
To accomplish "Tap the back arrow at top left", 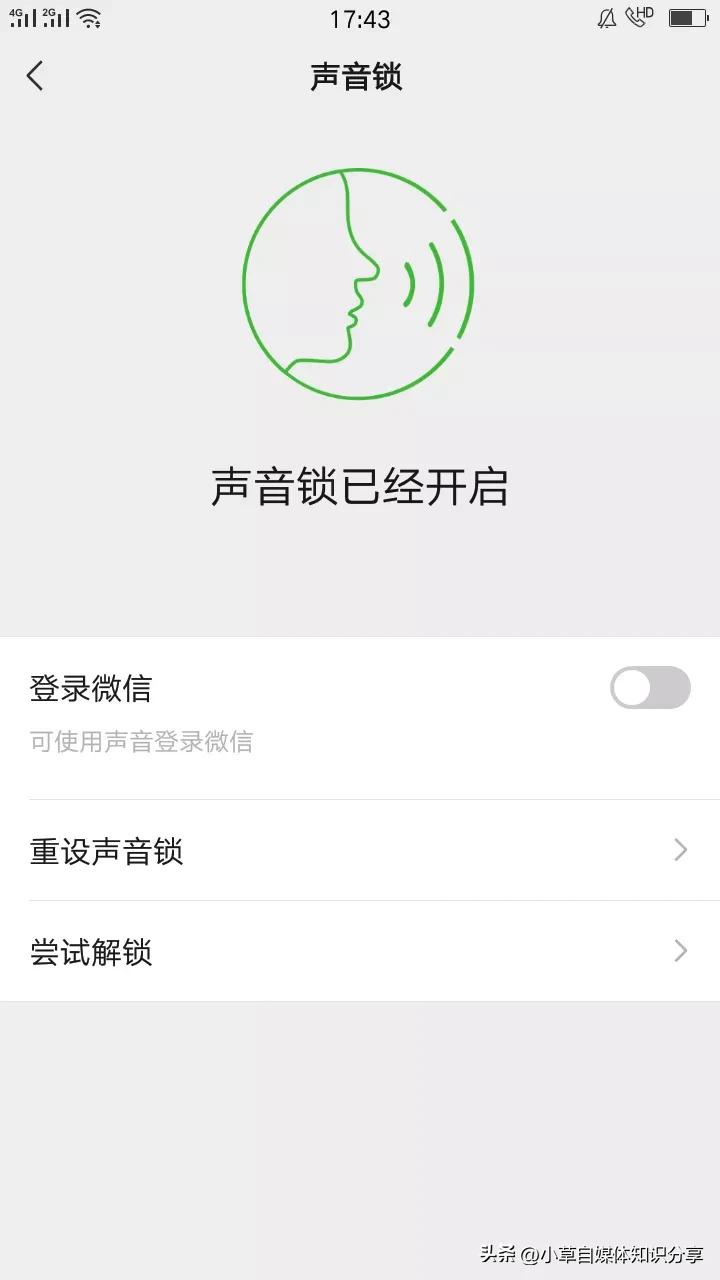I will coord(36,76).
